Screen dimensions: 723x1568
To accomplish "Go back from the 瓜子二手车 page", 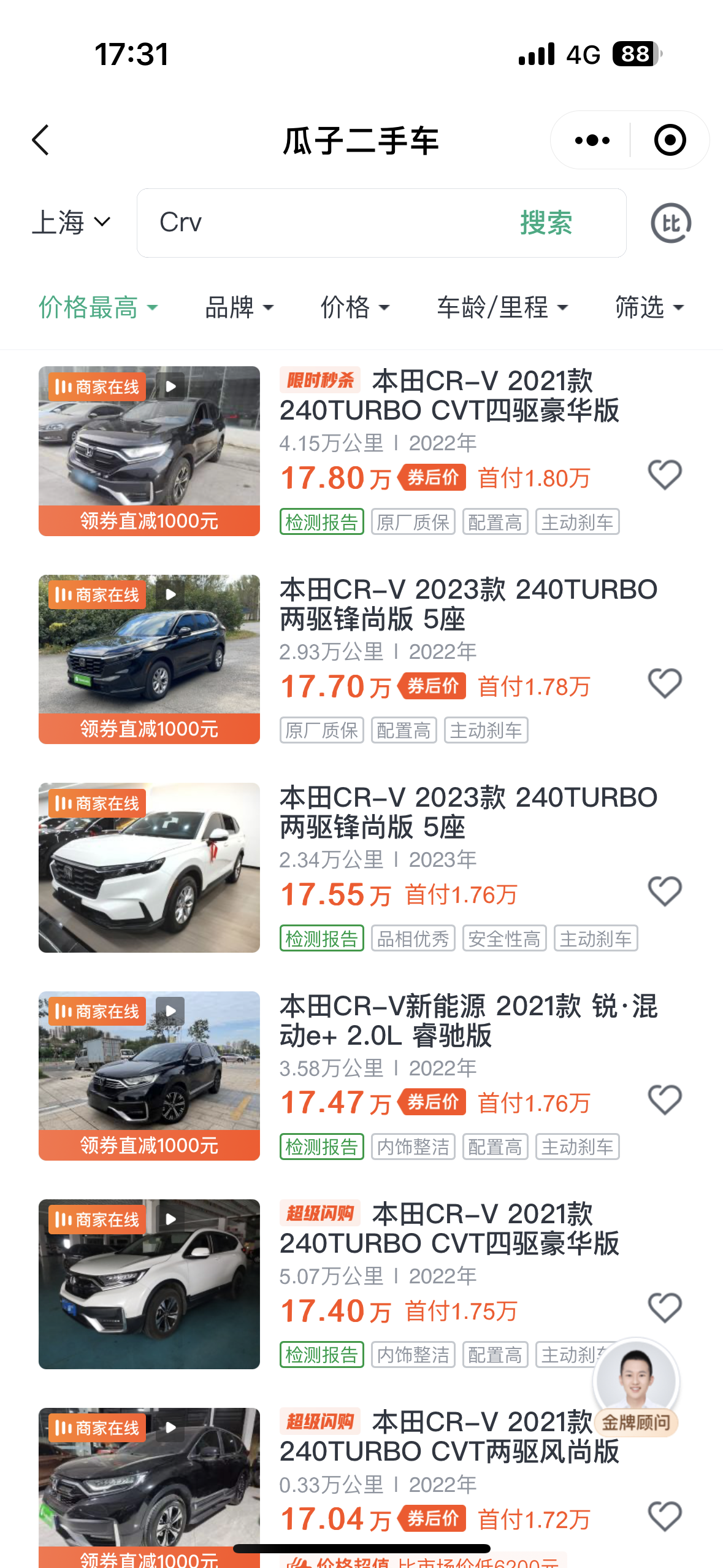I will tap(40, 140).
